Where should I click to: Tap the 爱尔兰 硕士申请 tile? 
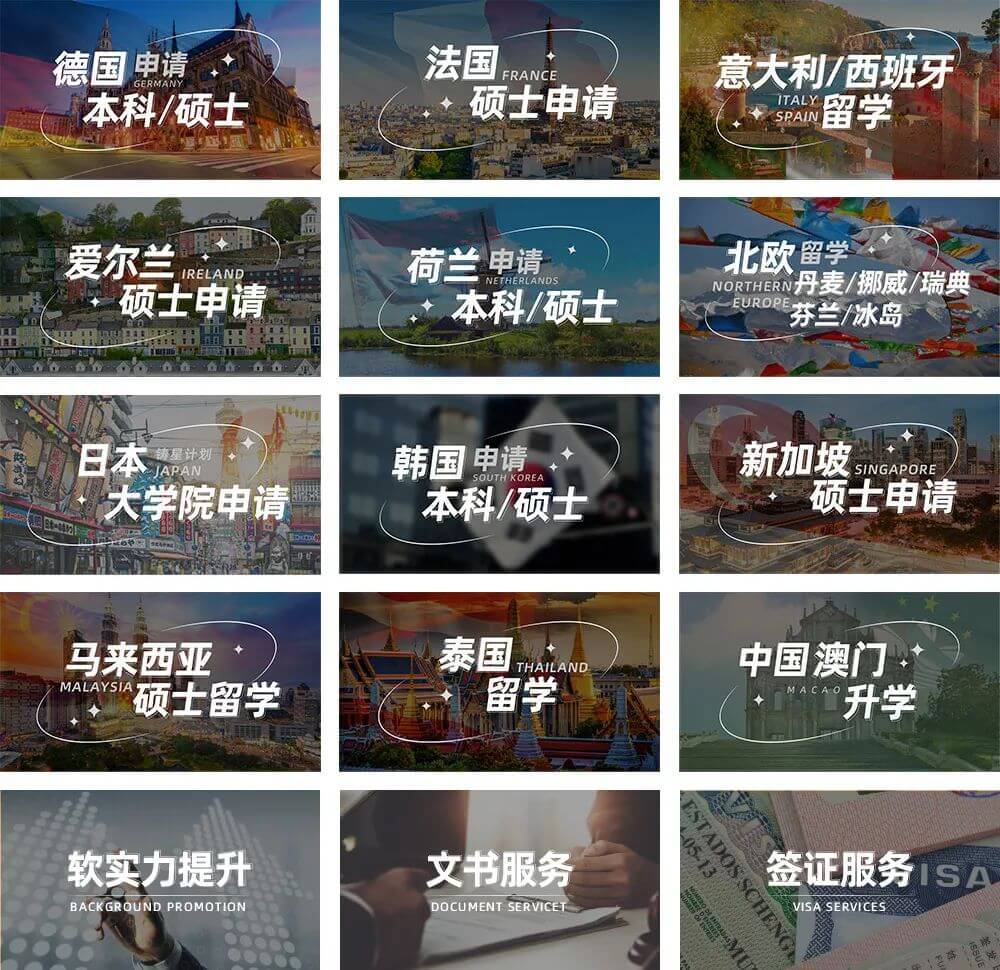(160, 286)
